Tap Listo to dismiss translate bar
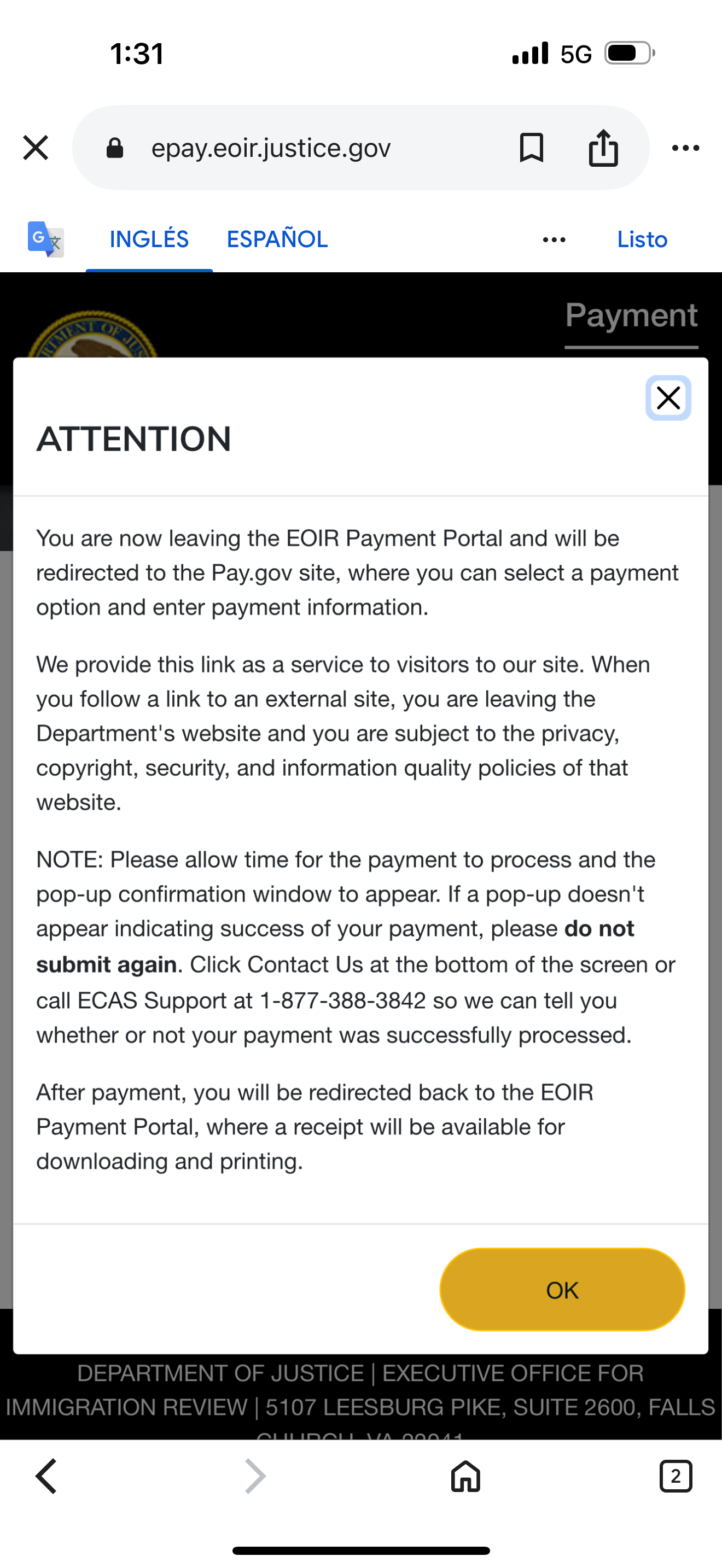The width and height of the screenshot is (722, 1568). (x=642, y=239)
